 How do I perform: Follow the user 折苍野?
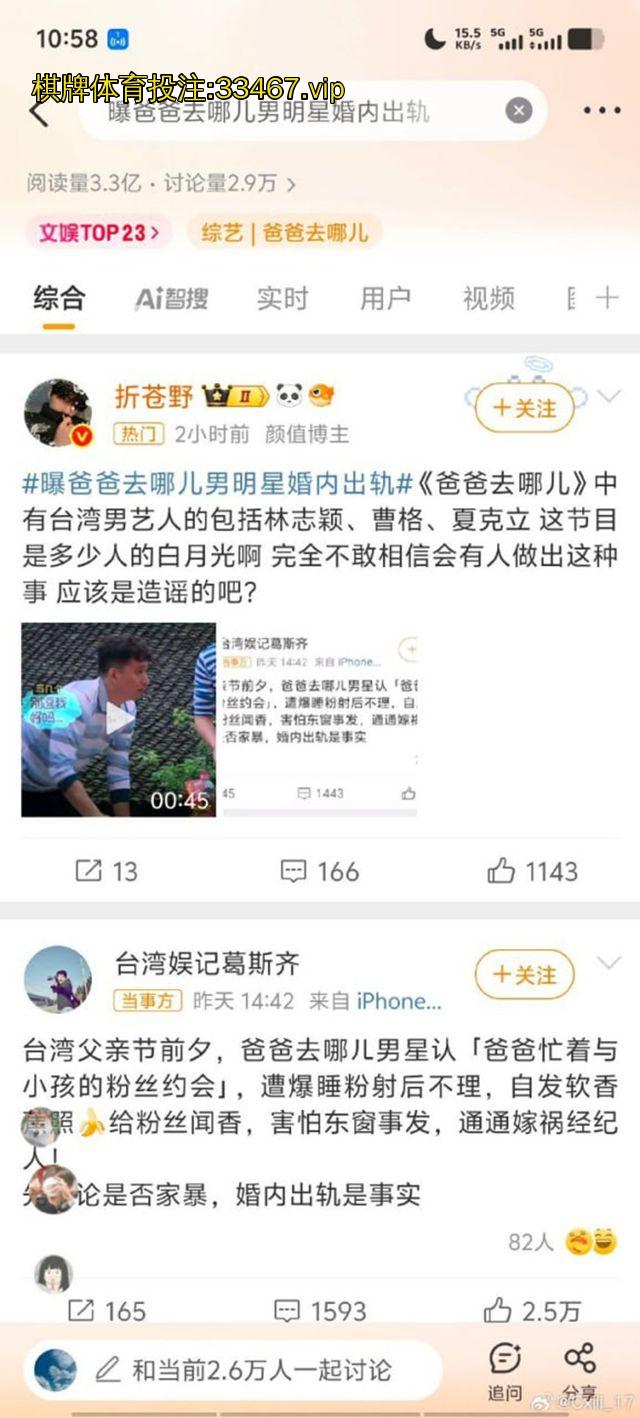click(x=524, y=408)
